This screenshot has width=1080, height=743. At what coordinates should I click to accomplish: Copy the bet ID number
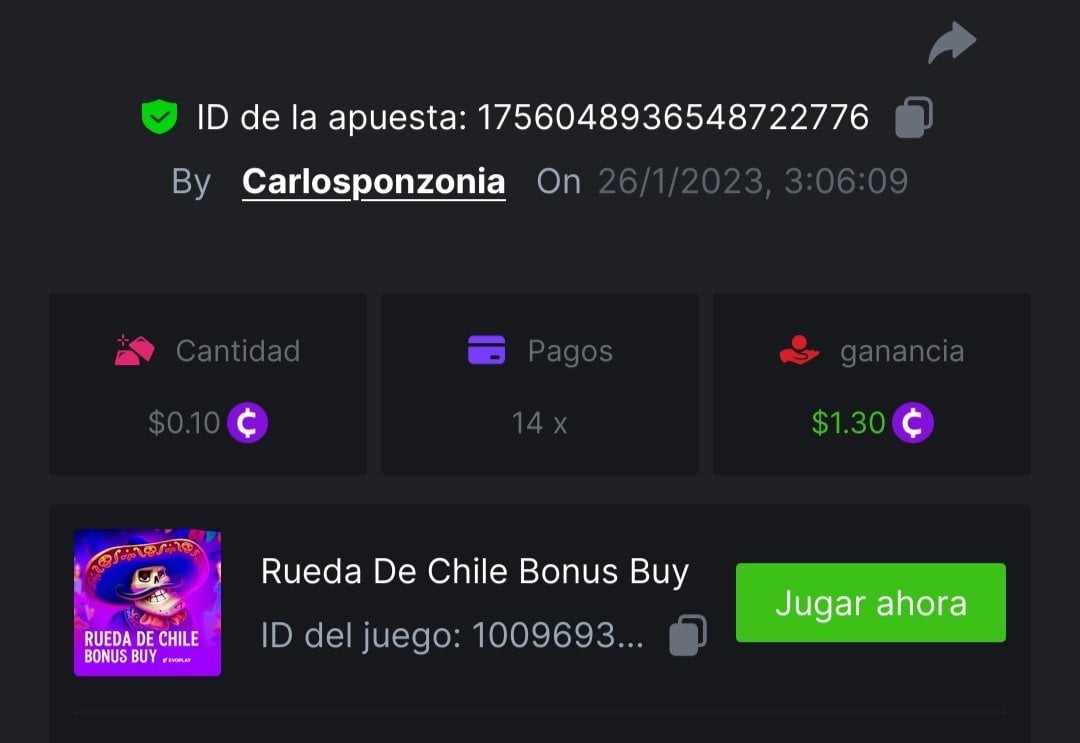point(913,118)
